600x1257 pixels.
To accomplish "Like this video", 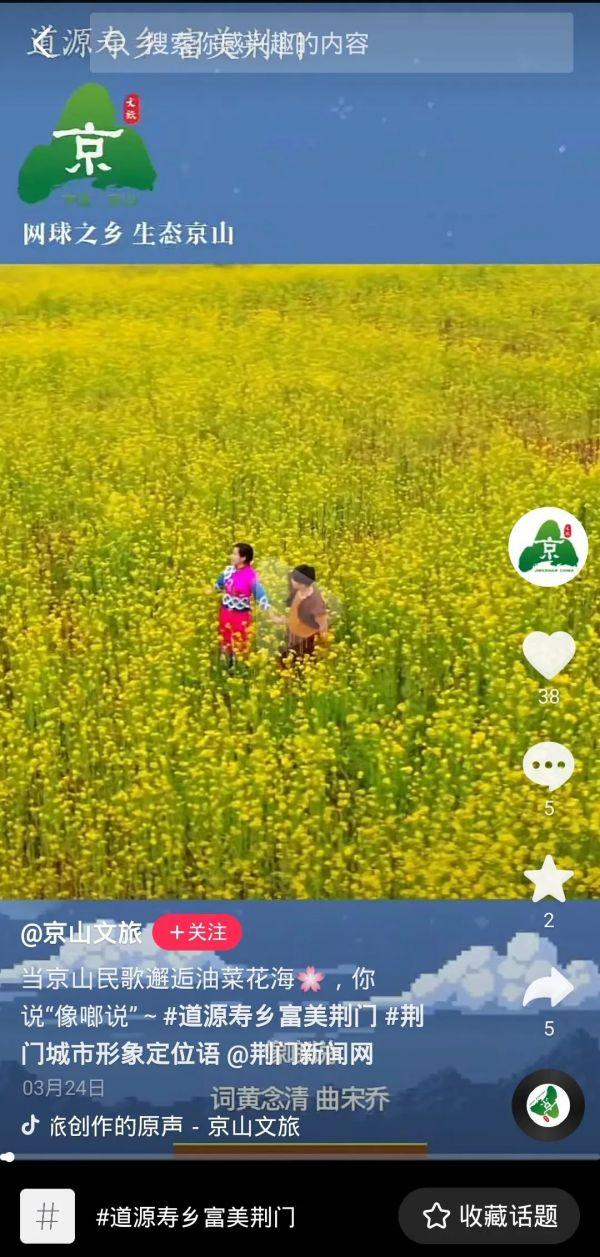I will (x=548, y=656).
